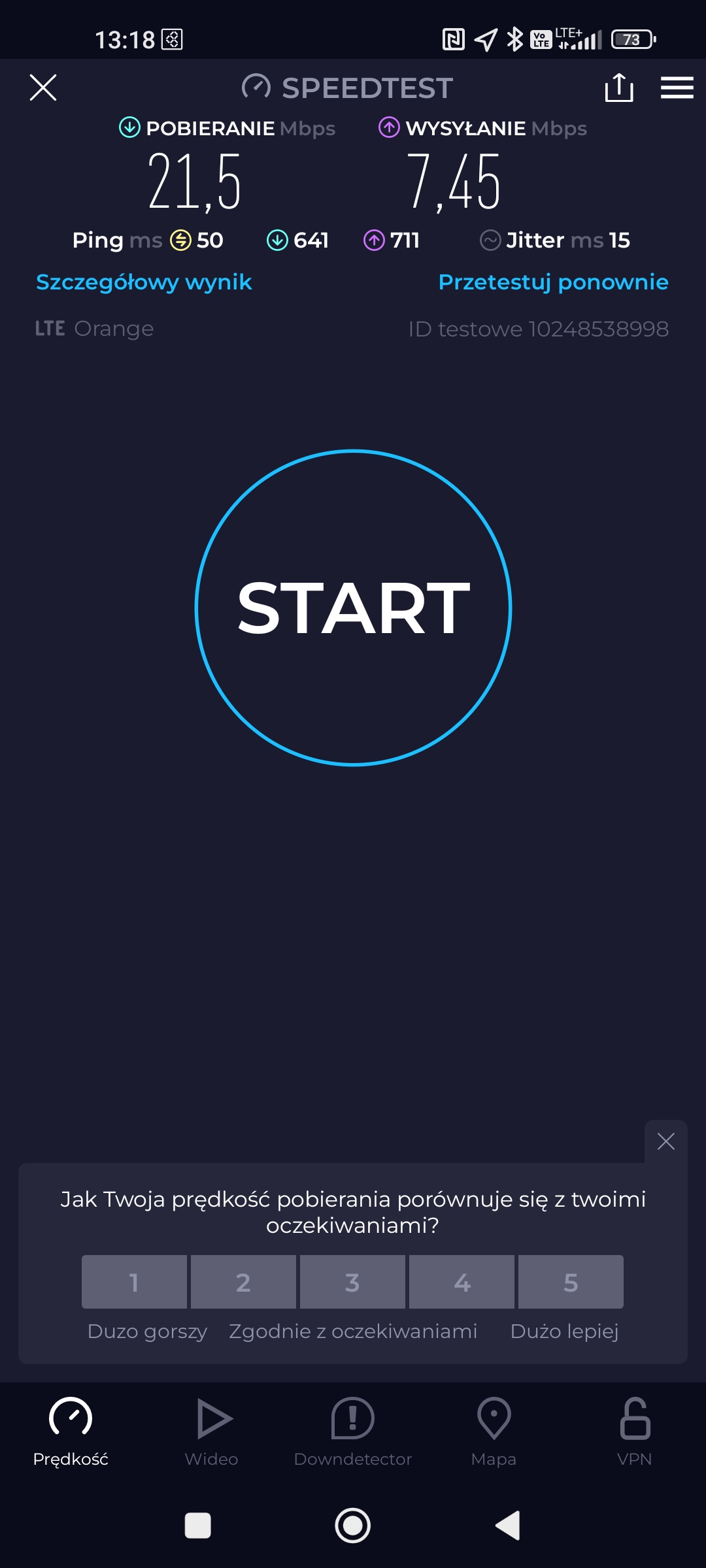Select the Prędkość tab
Viewport: 706px width, 1568px height.
tap(71, 1431)
